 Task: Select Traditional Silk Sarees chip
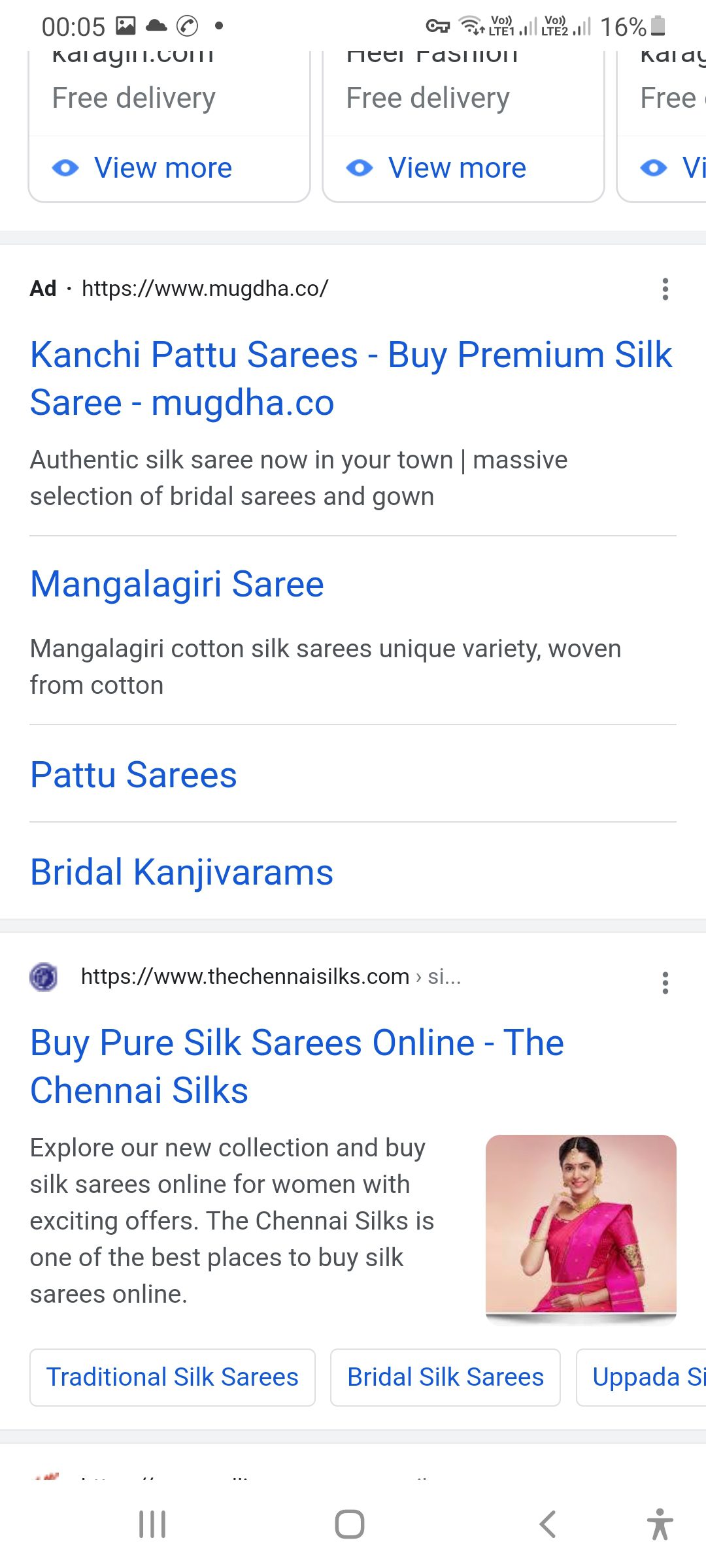pyautogui.click(x=173, y=1377)
